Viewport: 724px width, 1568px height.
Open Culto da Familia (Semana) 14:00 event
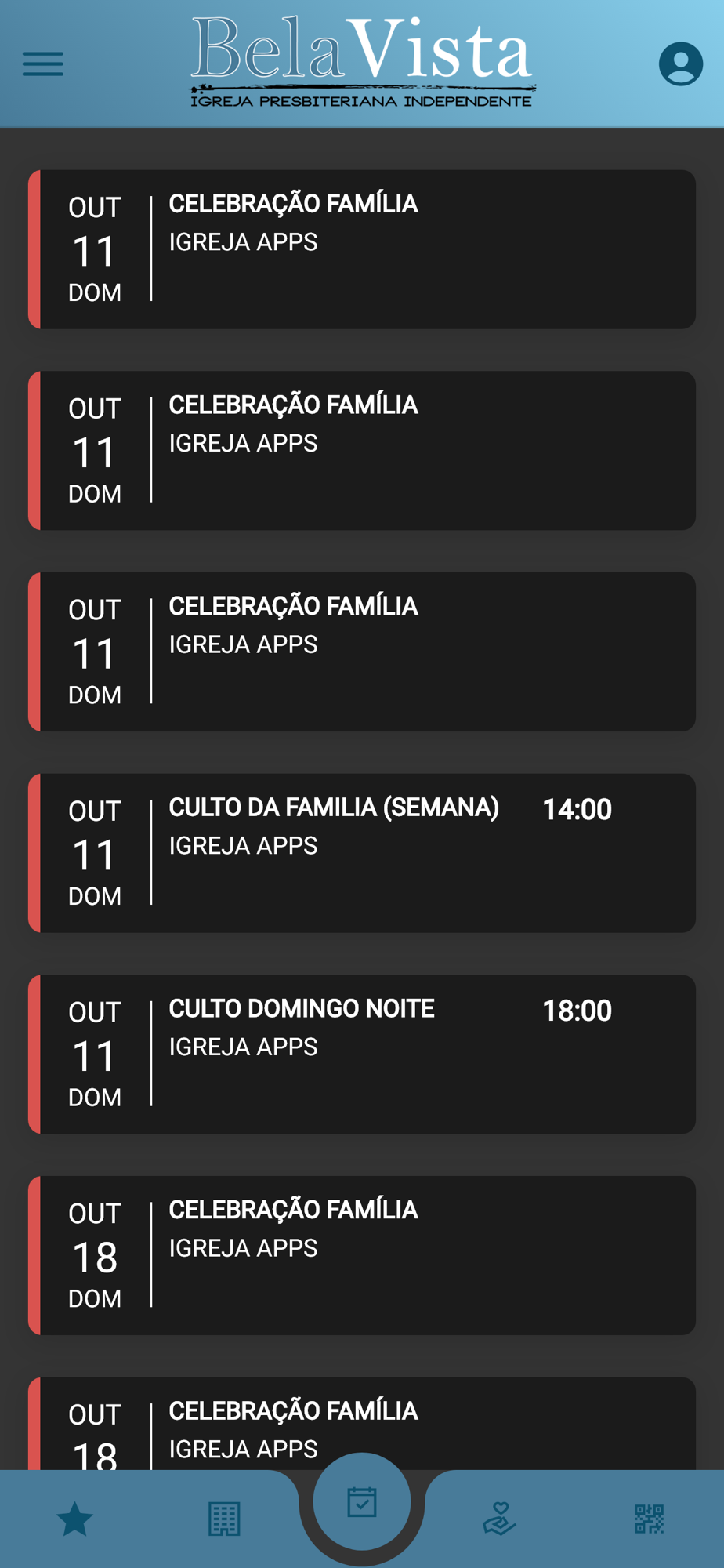pos(362,853)
